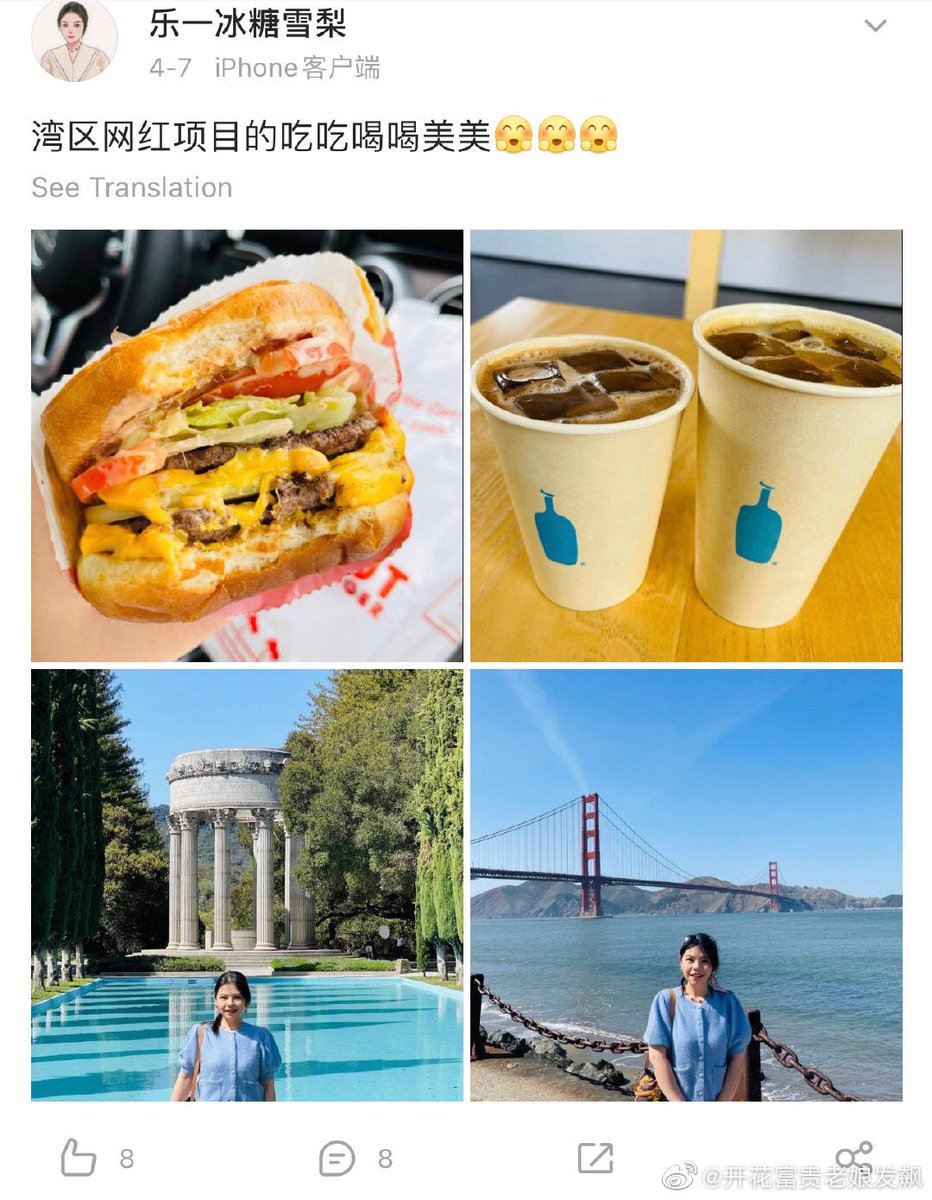Expand the post options chevron menu
This screenshot has width=932, height=1200.
pos(875,26)
